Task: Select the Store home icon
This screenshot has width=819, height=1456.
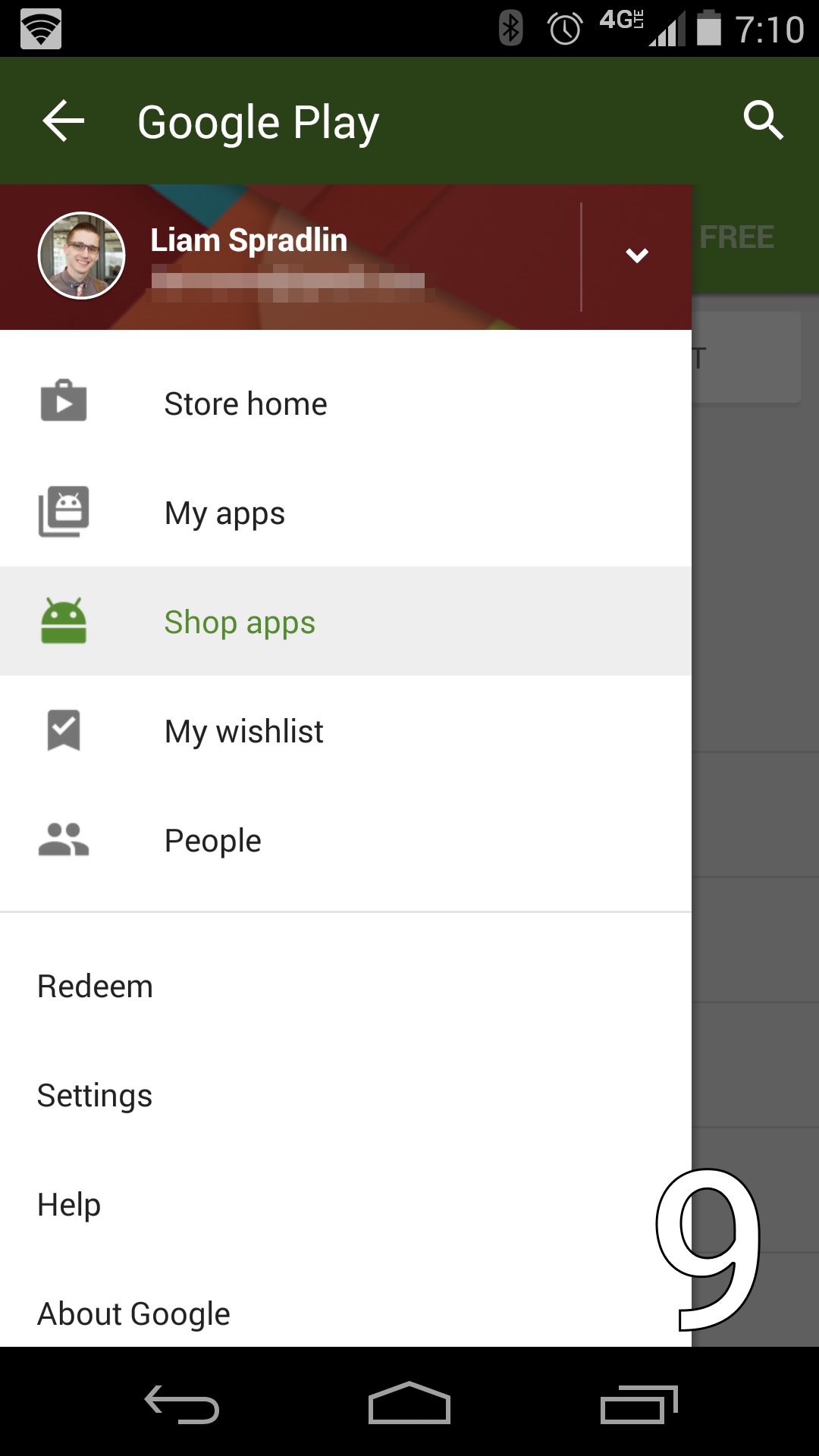Action: [x=64, y=403]
